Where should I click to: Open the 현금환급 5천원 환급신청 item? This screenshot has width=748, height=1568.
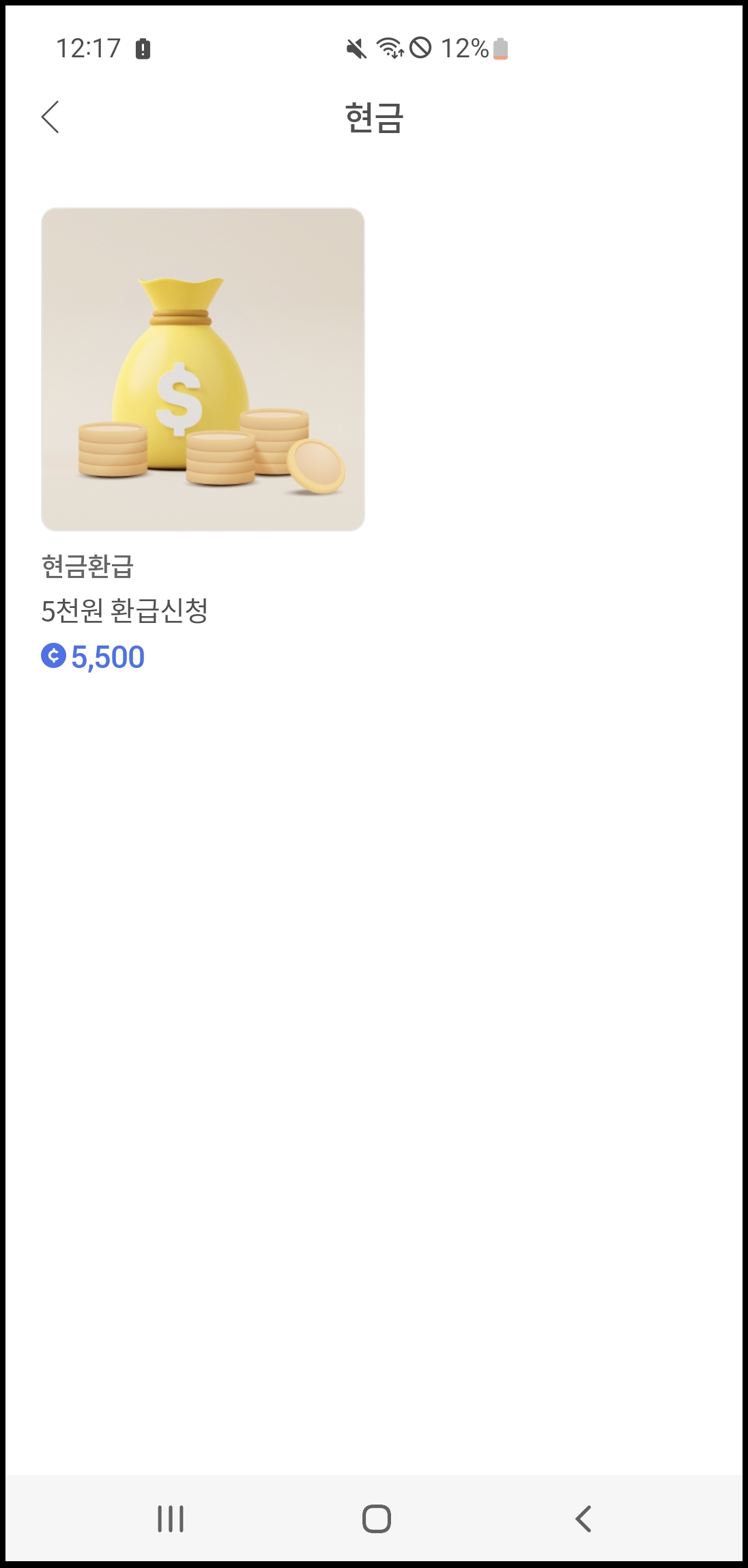click(203, 370)
